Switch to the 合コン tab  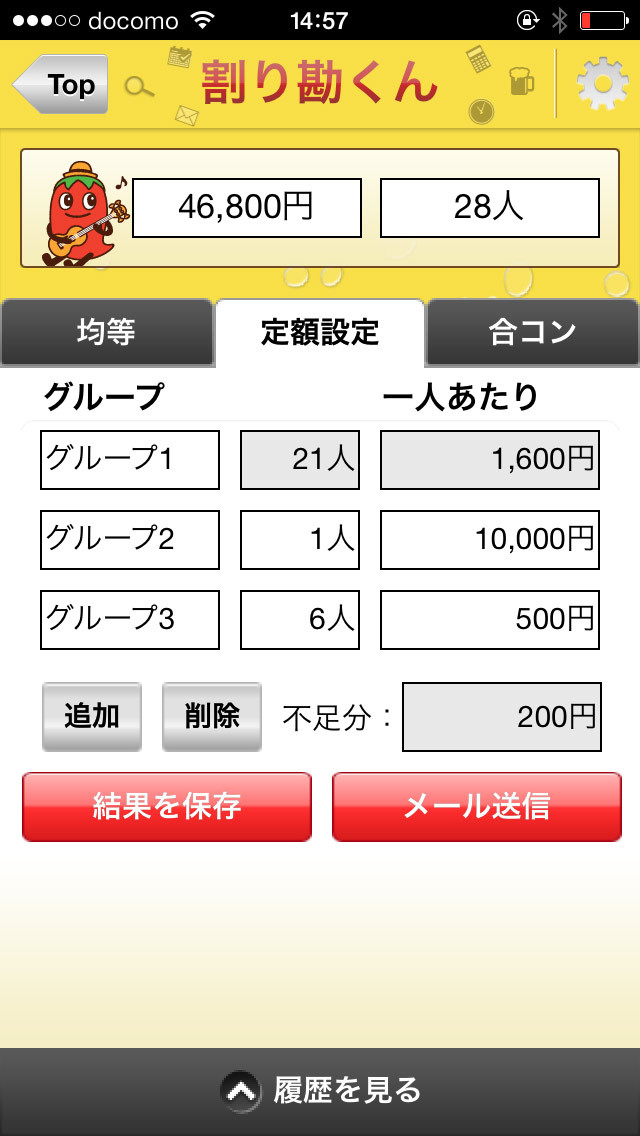point(532,332)
